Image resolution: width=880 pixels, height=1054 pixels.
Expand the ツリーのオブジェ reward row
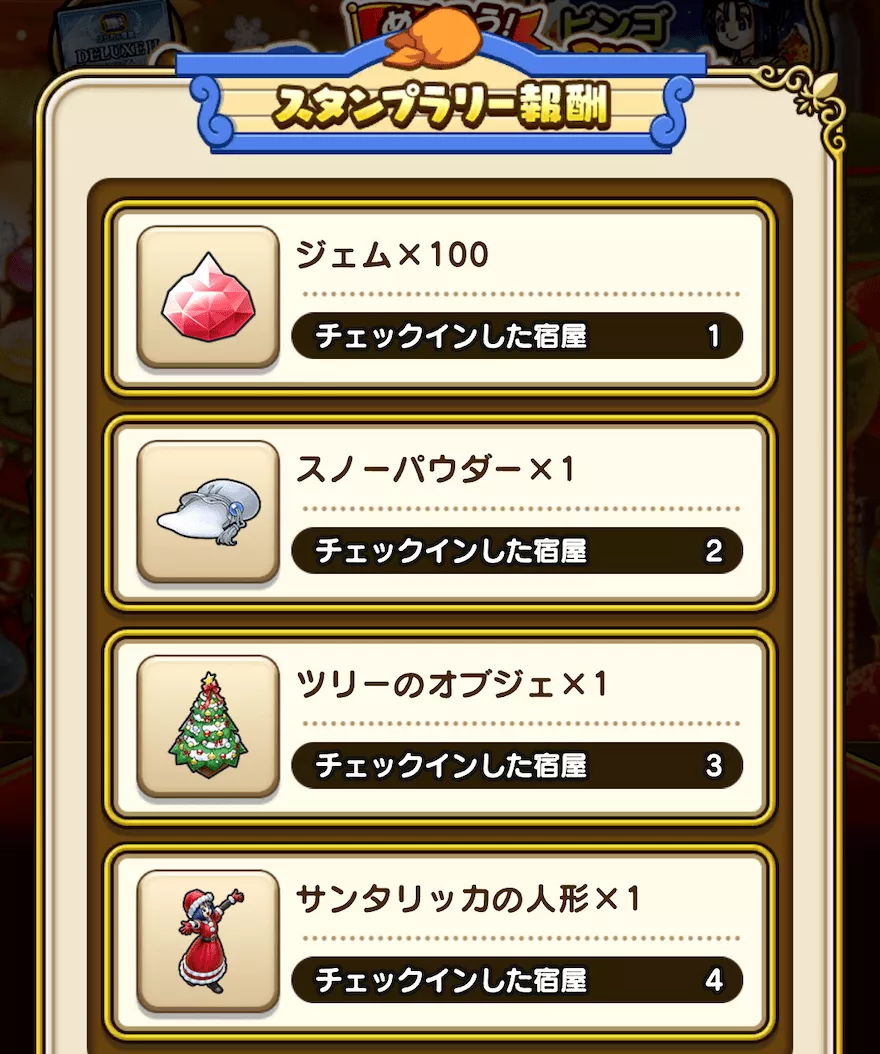point(440,727)
